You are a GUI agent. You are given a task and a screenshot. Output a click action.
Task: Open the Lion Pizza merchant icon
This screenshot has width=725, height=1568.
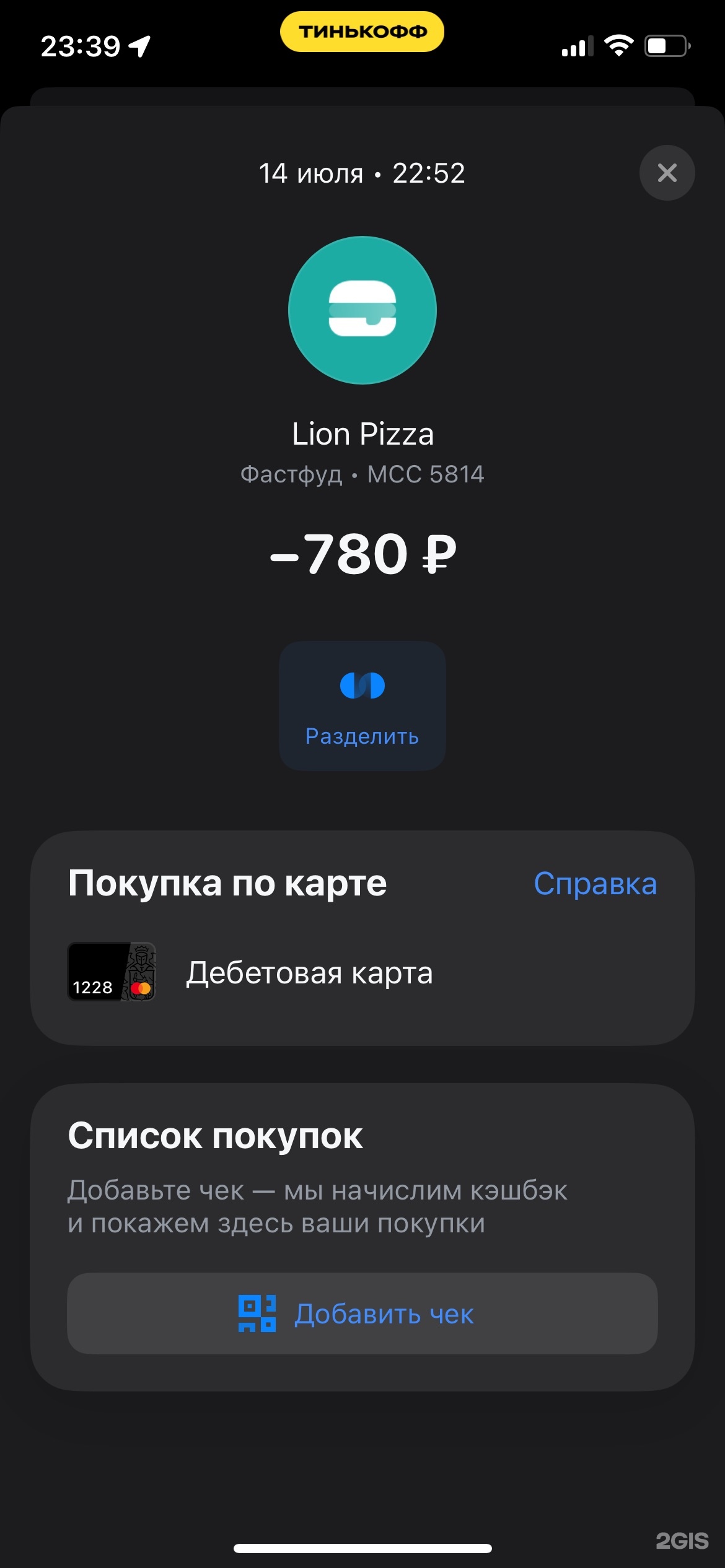[x=362, y=310]
